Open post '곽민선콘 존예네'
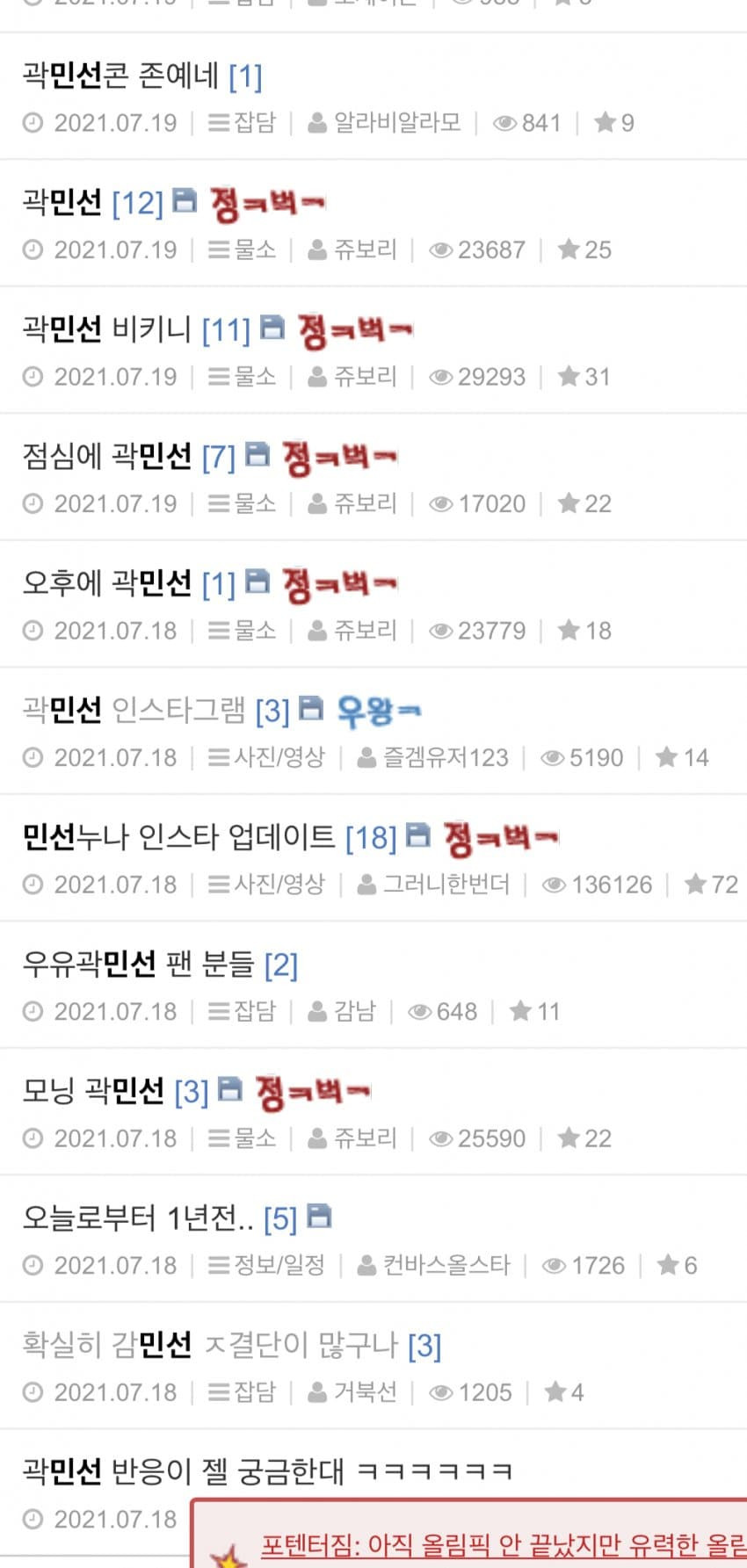The height and width of the screenshot is (1568, 747). click(x=120, y=76)
